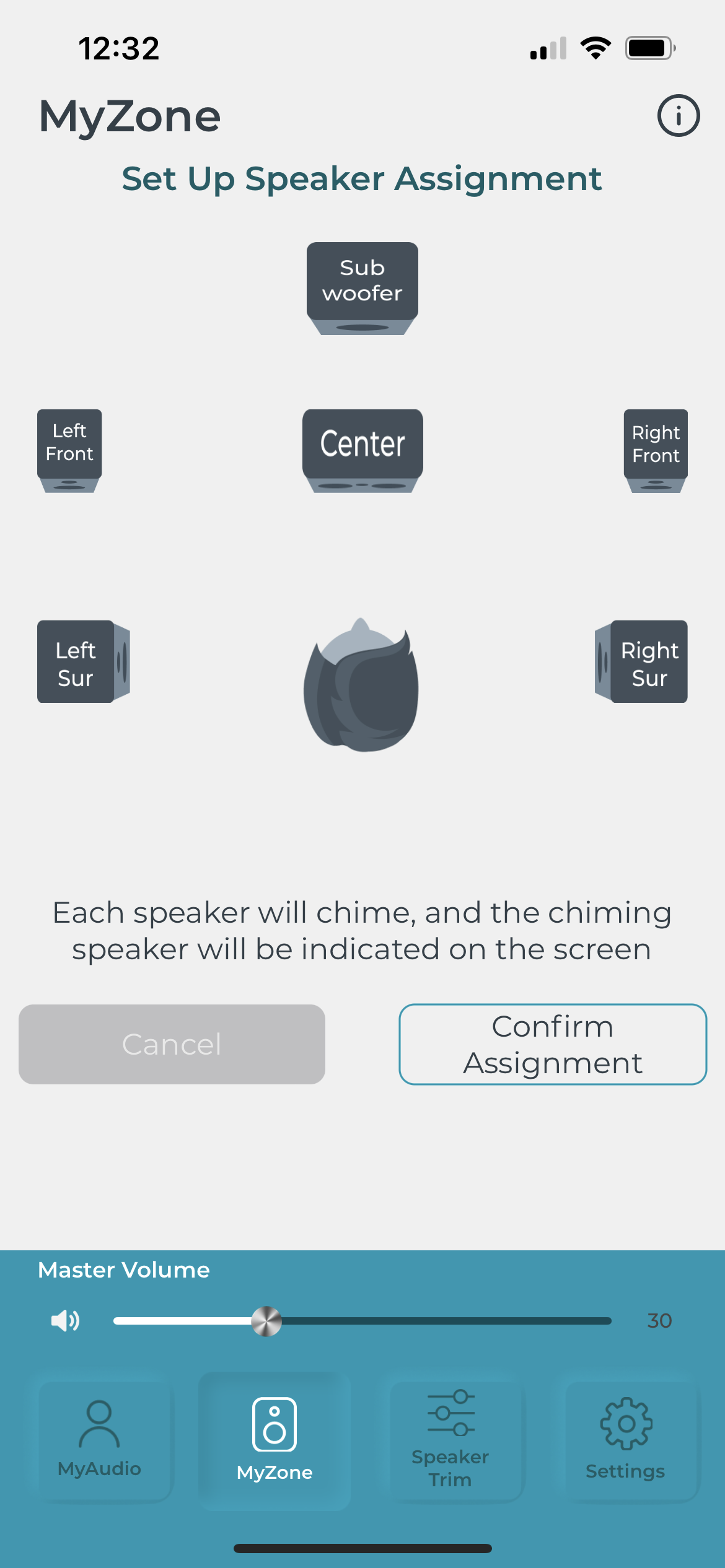Tap the Center speaker
Image resolution: width=725 pixels, height=1568 pixels.
pyautogui.click(x=362, y=451)
